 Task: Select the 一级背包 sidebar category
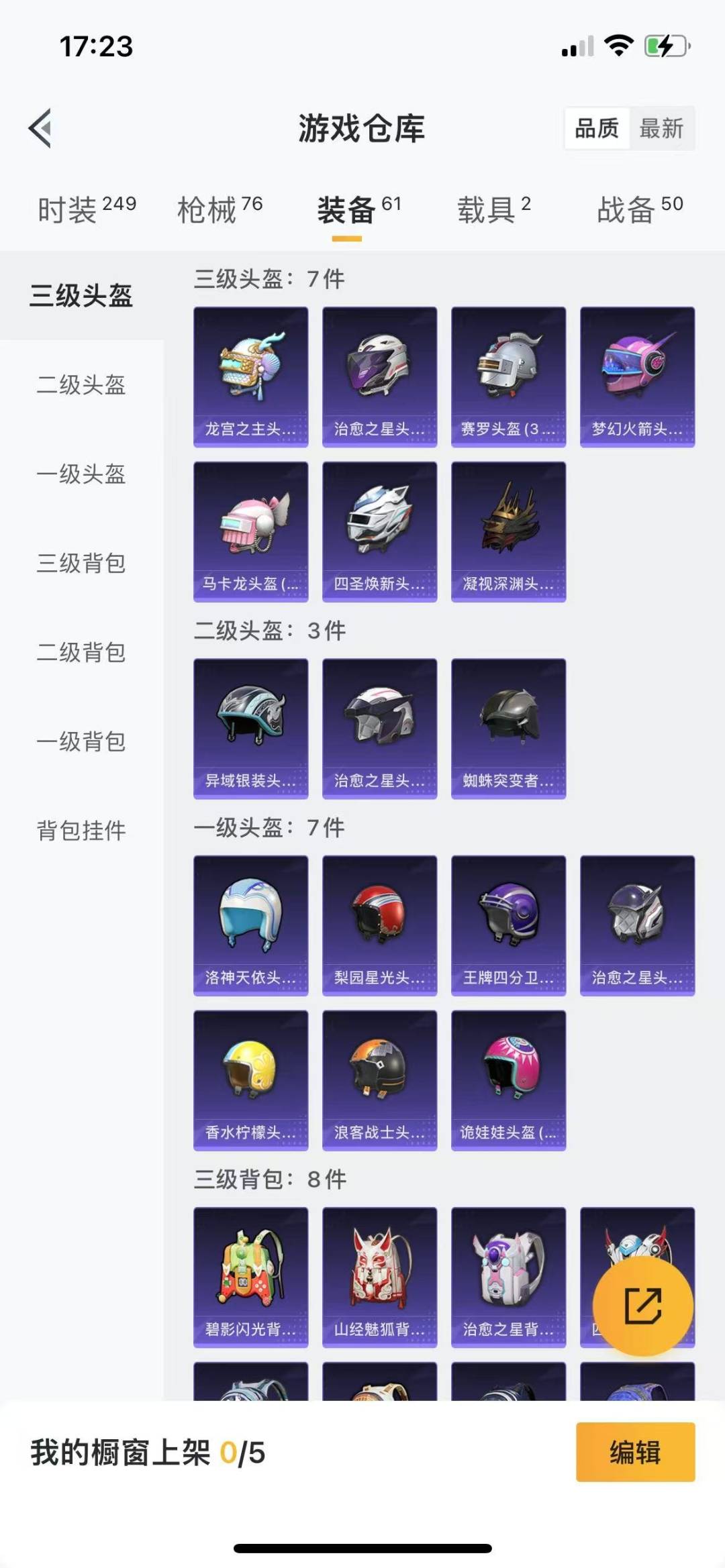click(x=81, y=742)
